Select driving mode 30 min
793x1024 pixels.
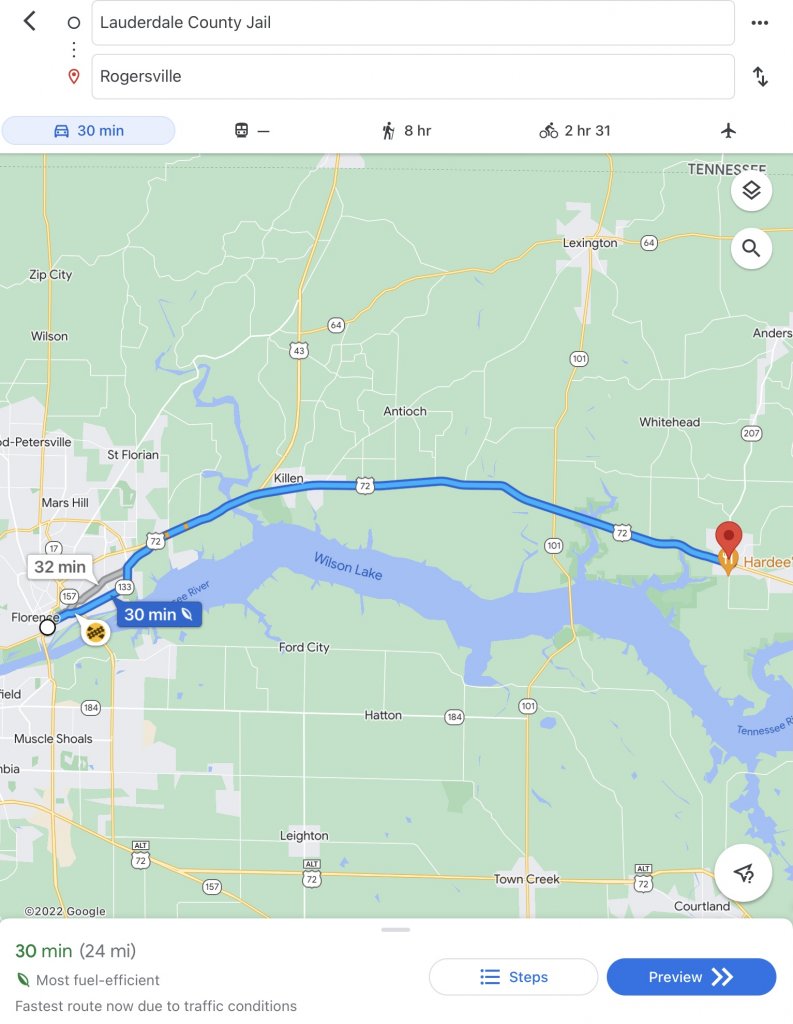pyautogui.click(x=88, y=131)
